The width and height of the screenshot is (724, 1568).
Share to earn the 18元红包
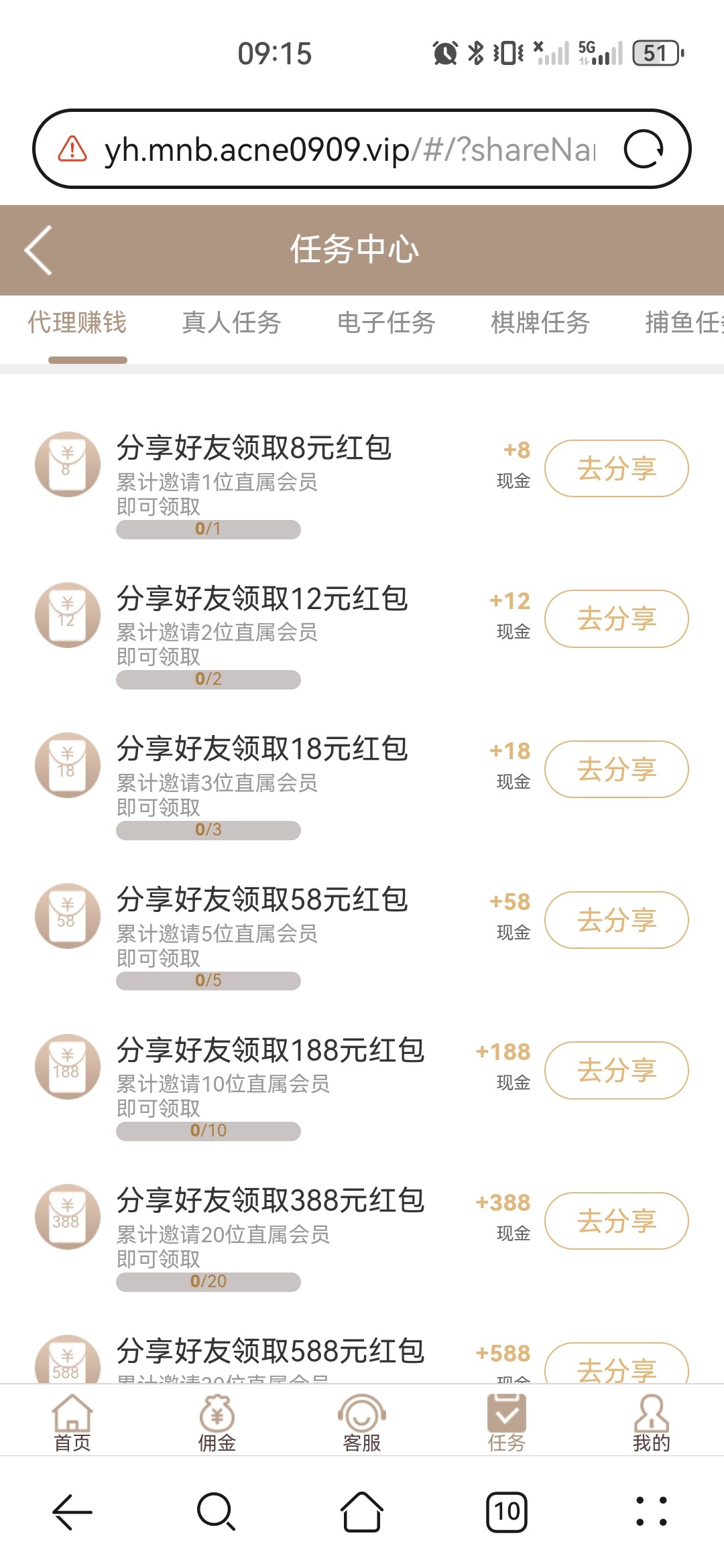(617, 769)
